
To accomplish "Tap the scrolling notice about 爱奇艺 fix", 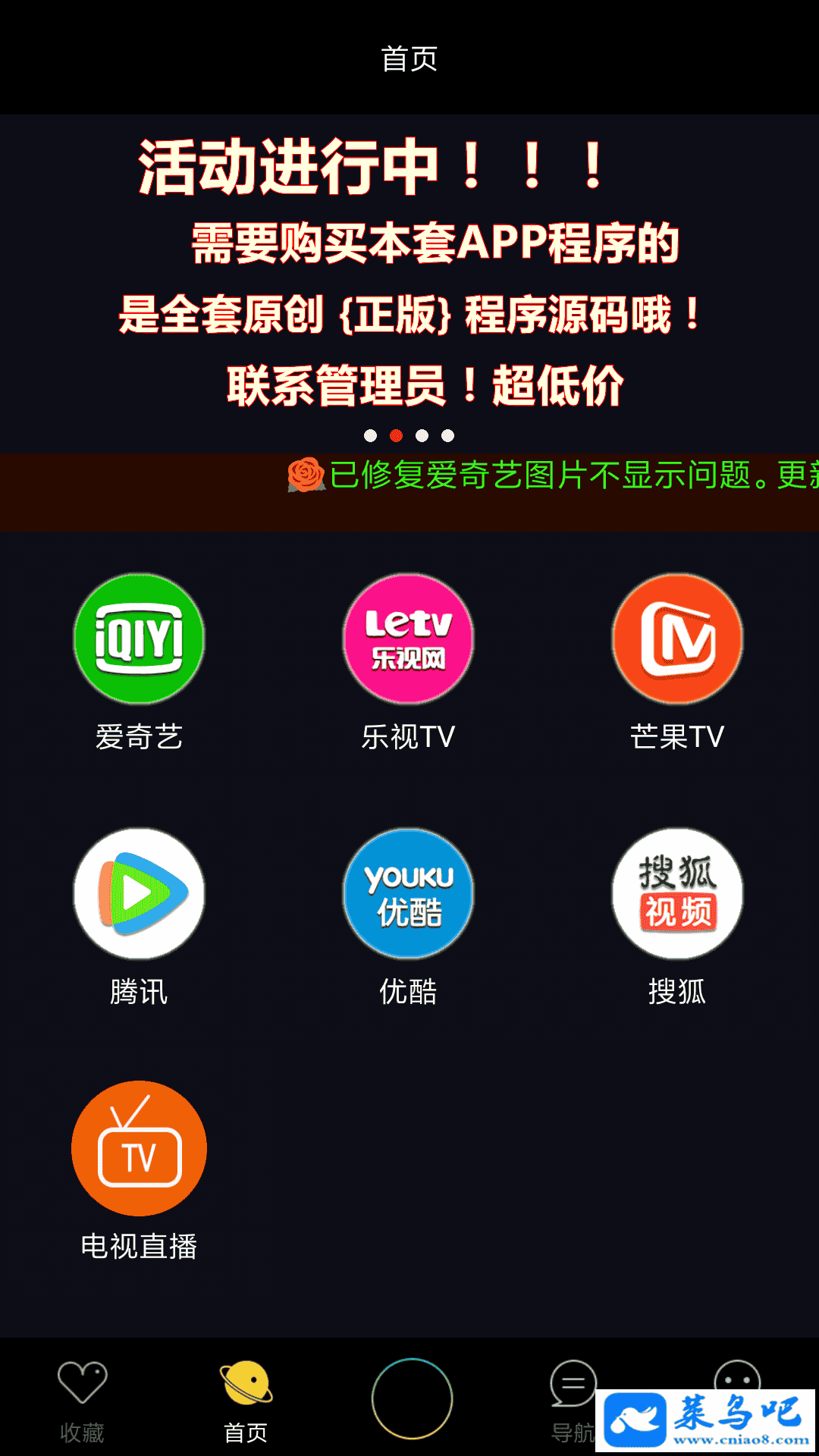I will click(x=554, y=476).
